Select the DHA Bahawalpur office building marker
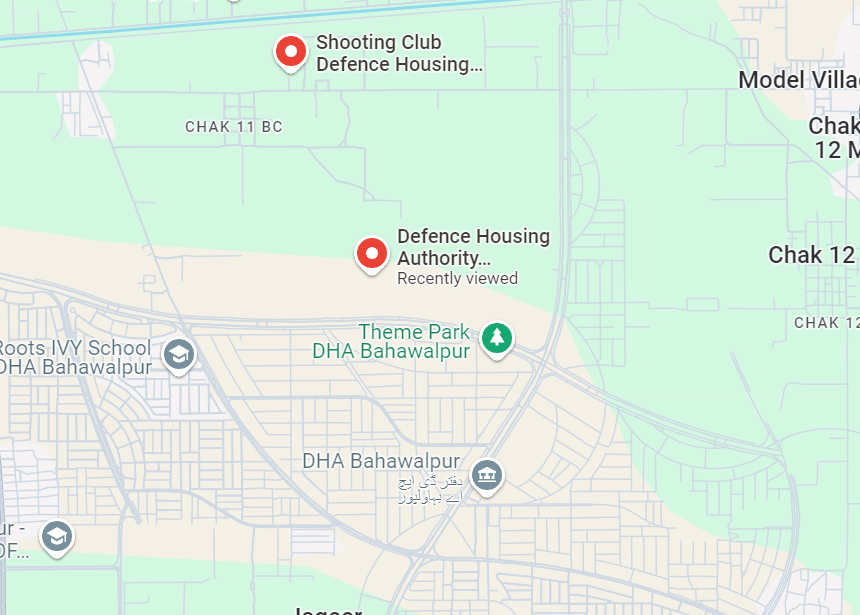This screenshot has width=860, height=615. (487, 475)
